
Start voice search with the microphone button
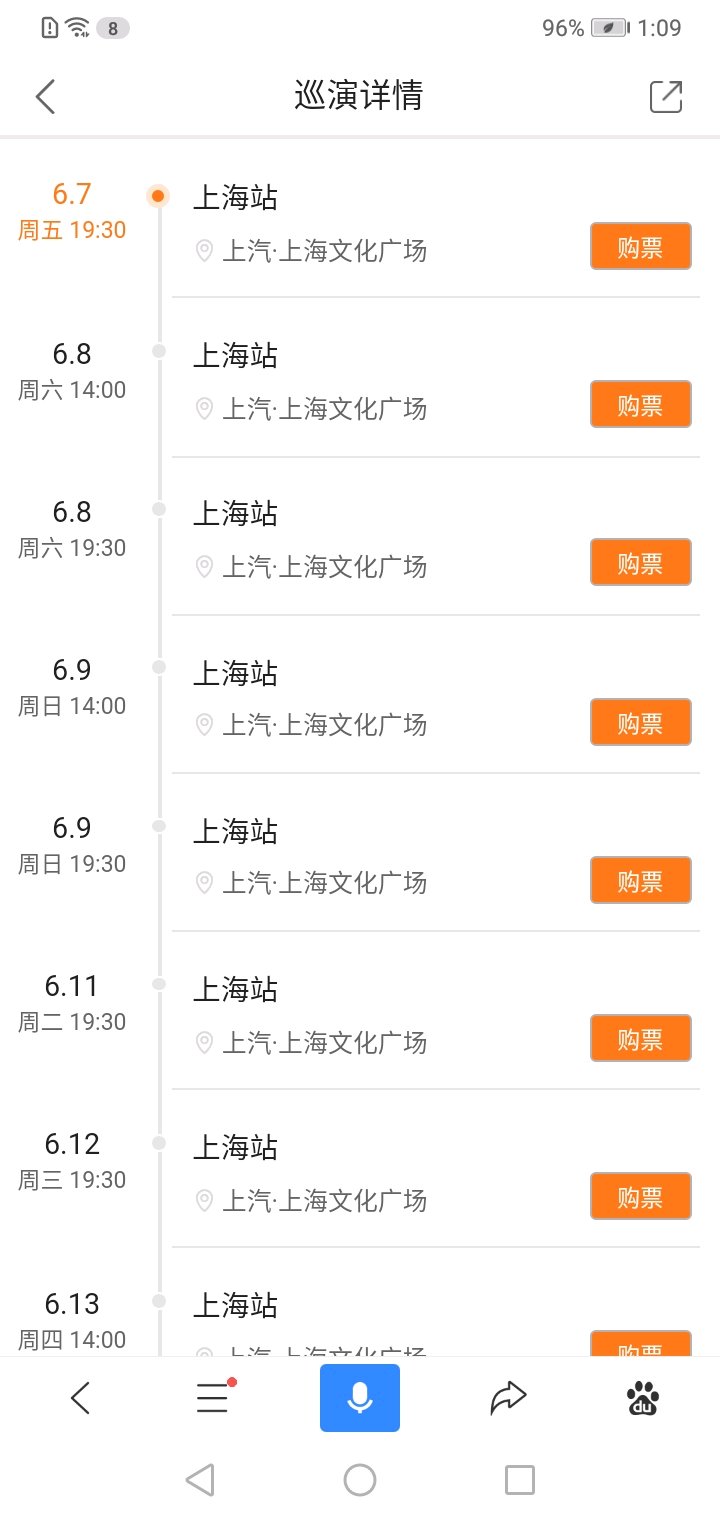tap(360, 1397)
